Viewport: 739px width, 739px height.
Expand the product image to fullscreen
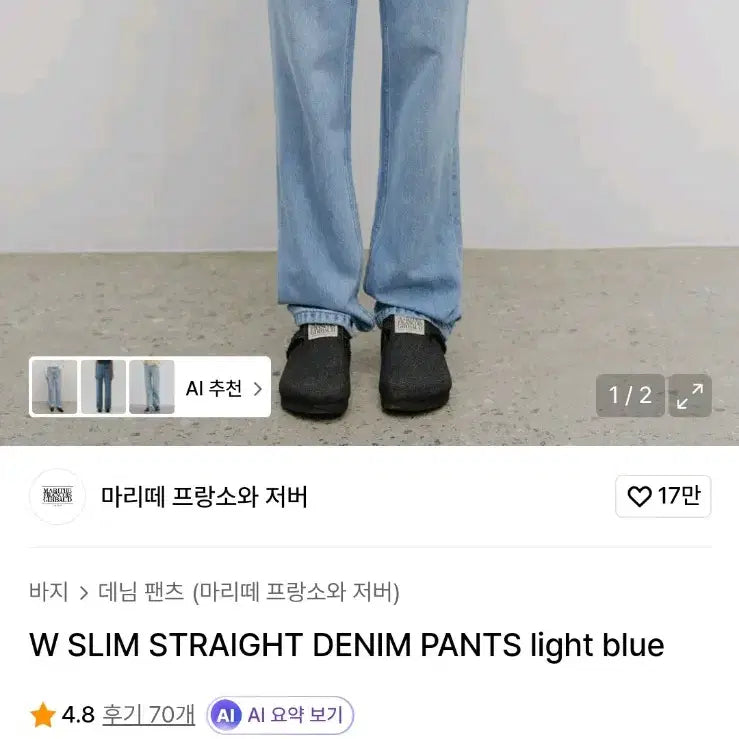tap(689, 396)
